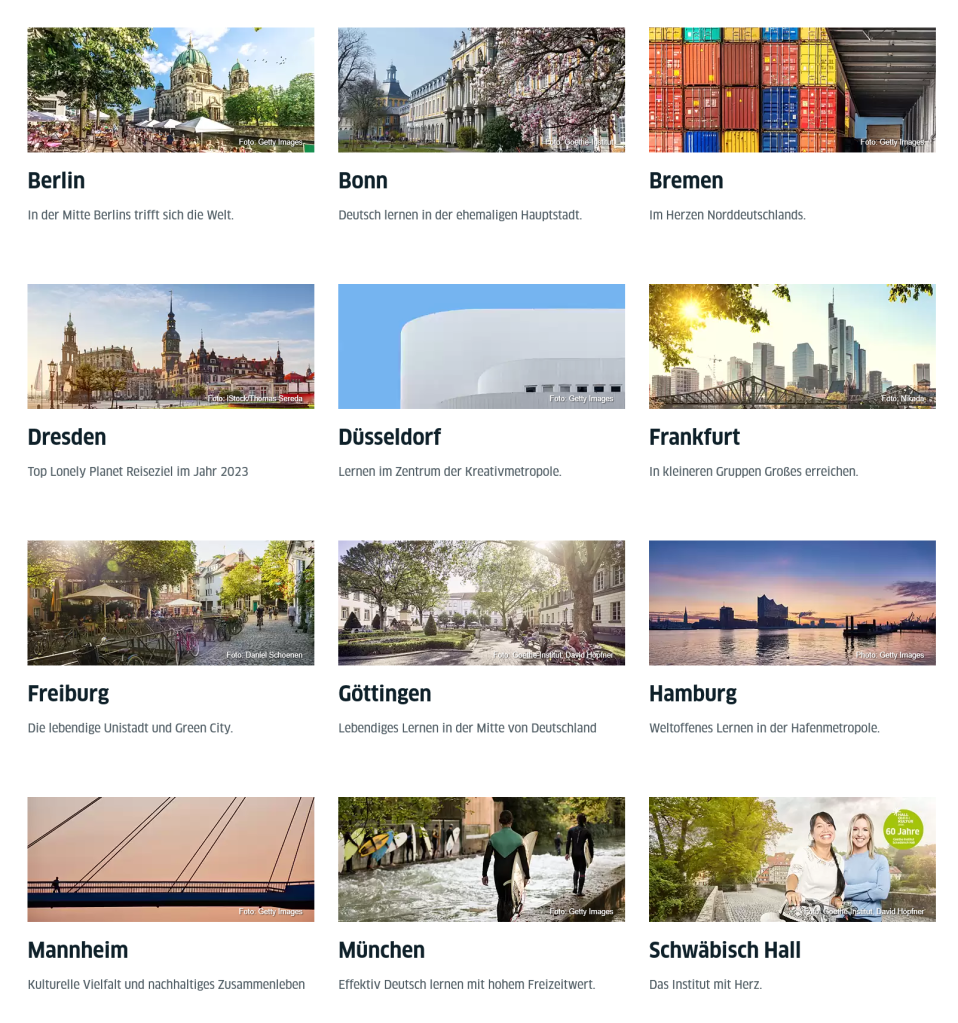This screenshot has height=1023, width=958.
Task: View the Mannheim location card
Action: (x=170, y=859)
